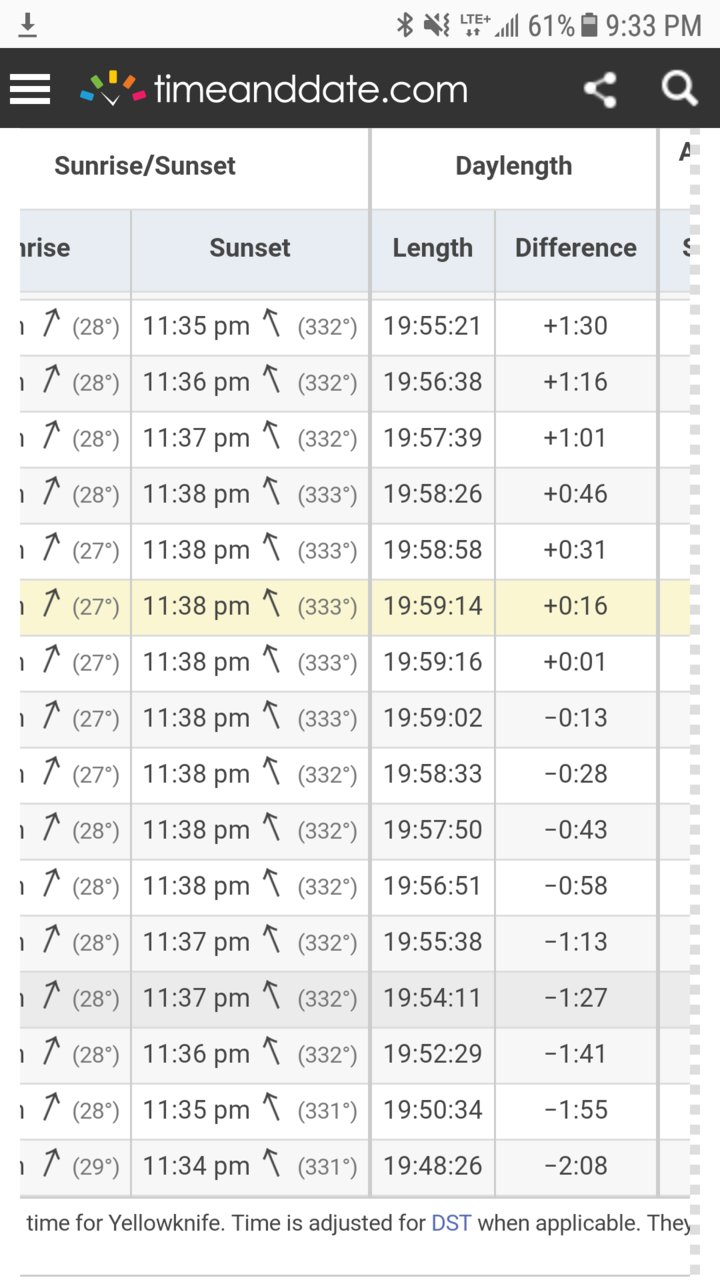The width and height of the screenshot is (720, 1280).
Task: Open the site search
Action: (x=680, y=89)
